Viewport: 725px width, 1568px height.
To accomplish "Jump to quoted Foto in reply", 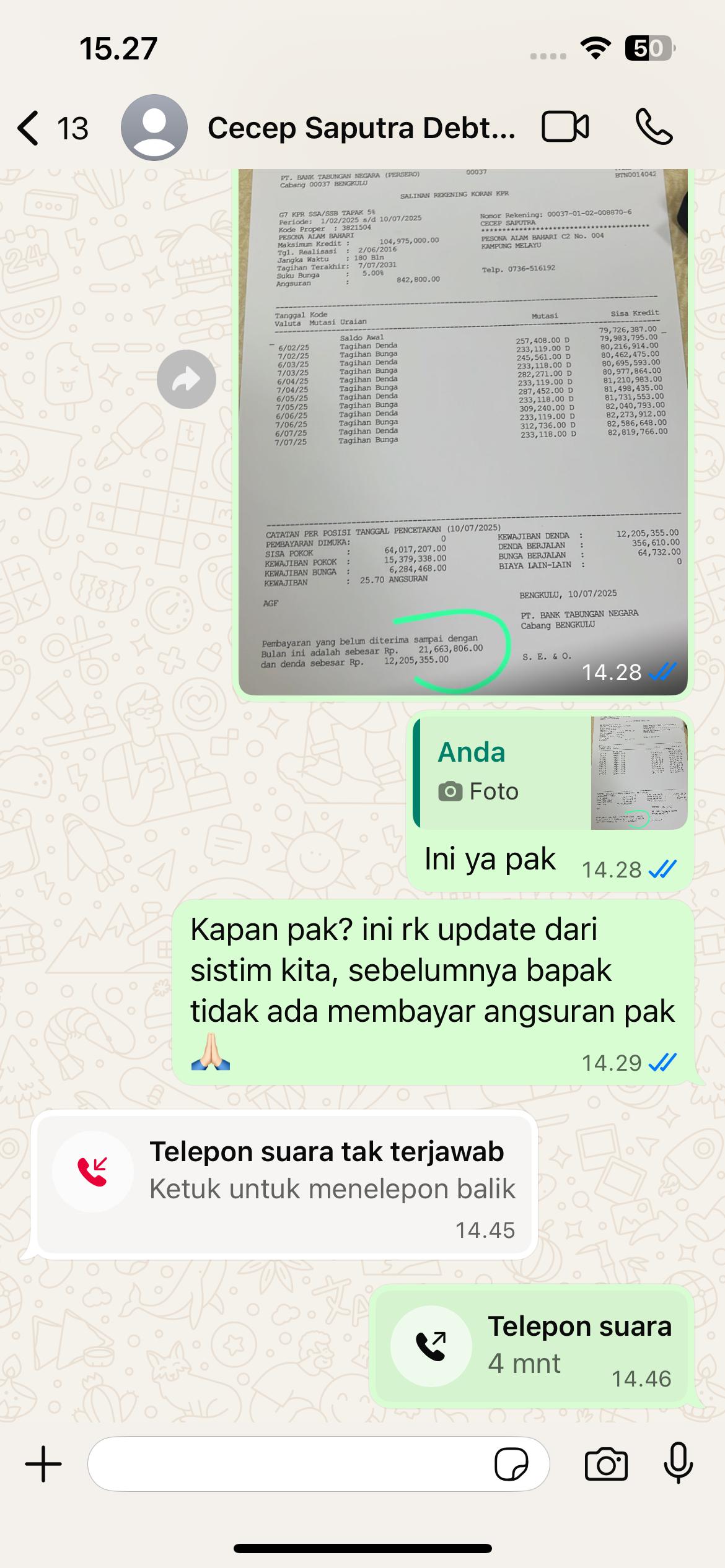I will pos(549,772).
